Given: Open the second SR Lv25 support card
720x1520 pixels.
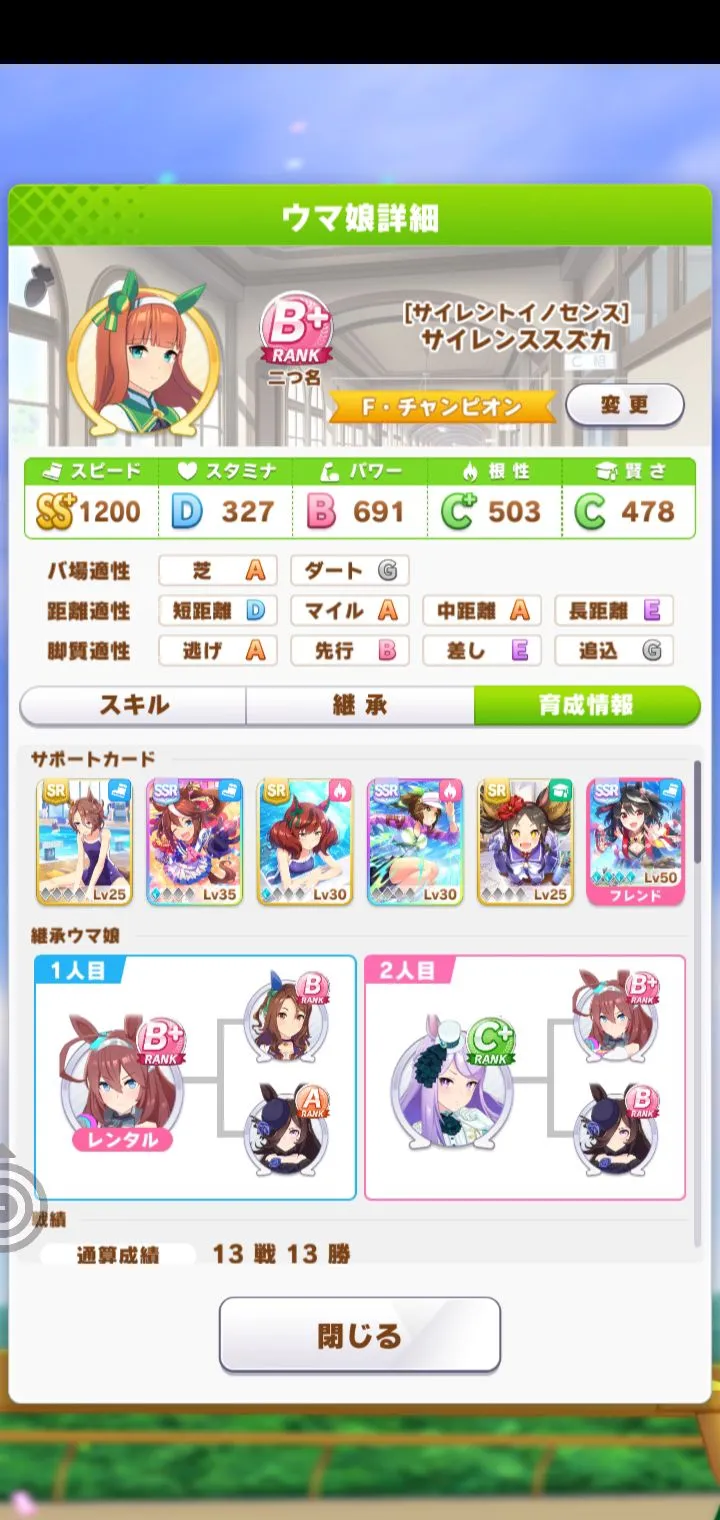Looking at the screenshot, I should click(x=525, y=842).
